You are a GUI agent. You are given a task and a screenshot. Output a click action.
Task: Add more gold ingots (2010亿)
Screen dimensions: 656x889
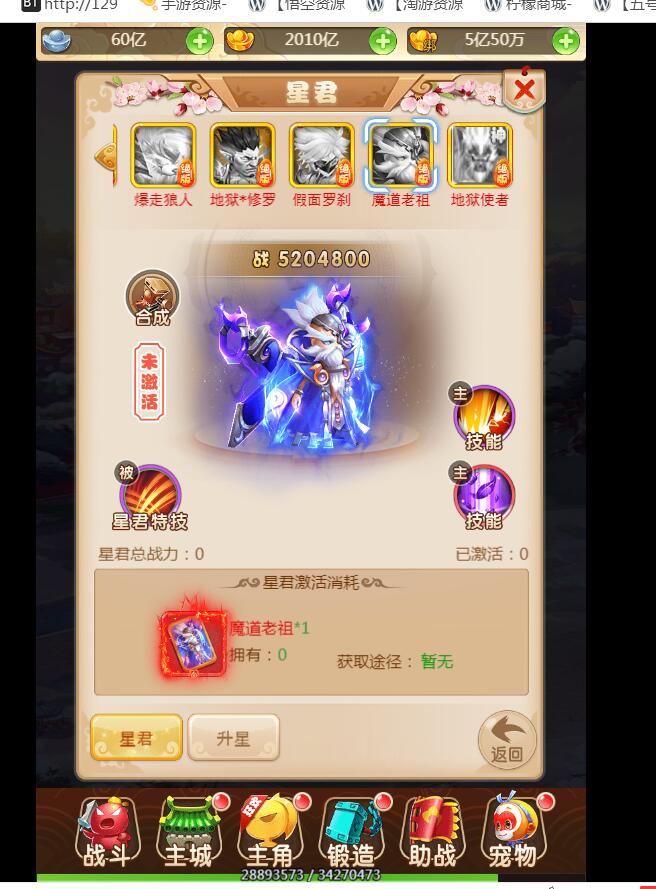pos(382,41)
